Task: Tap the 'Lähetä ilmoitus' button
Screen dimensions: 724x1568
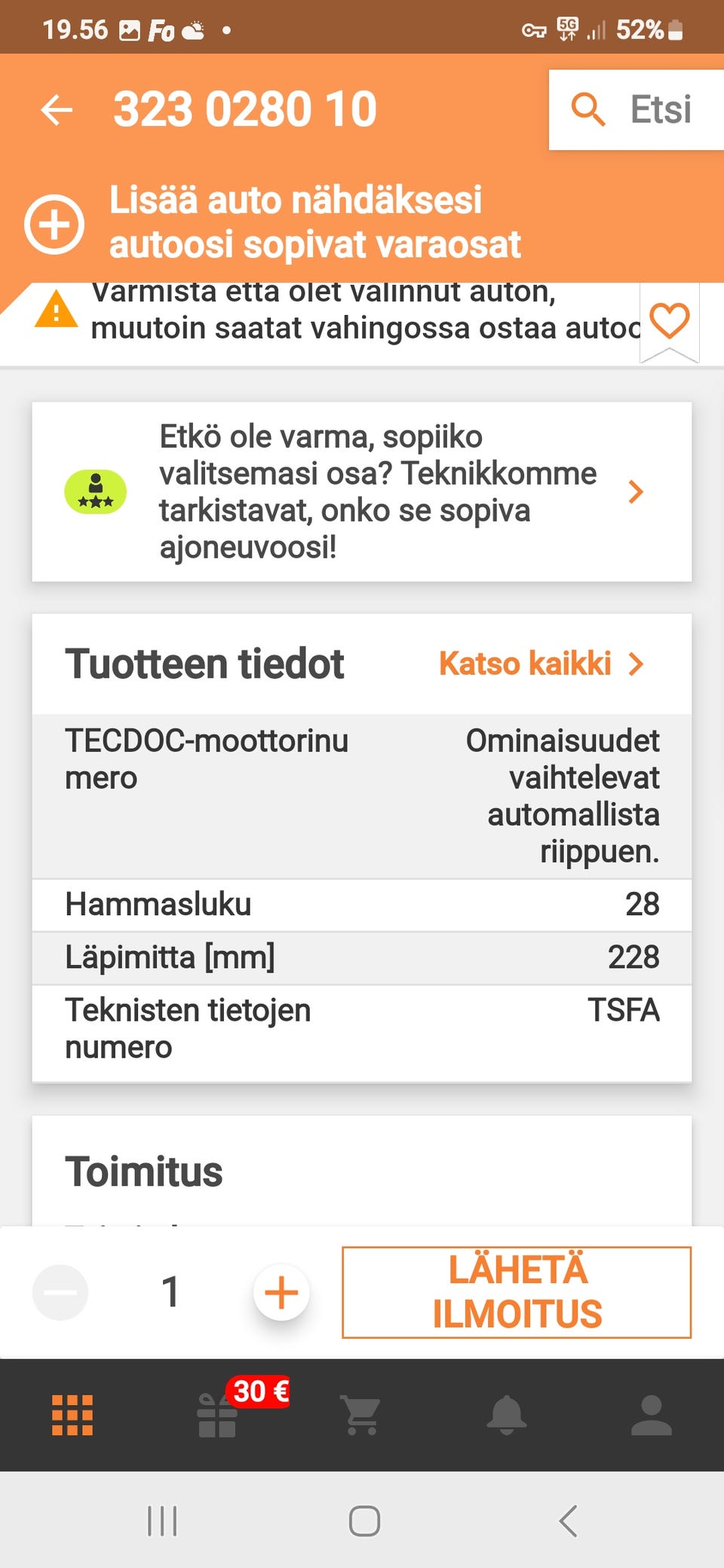Action: [x=517, y=1293]
